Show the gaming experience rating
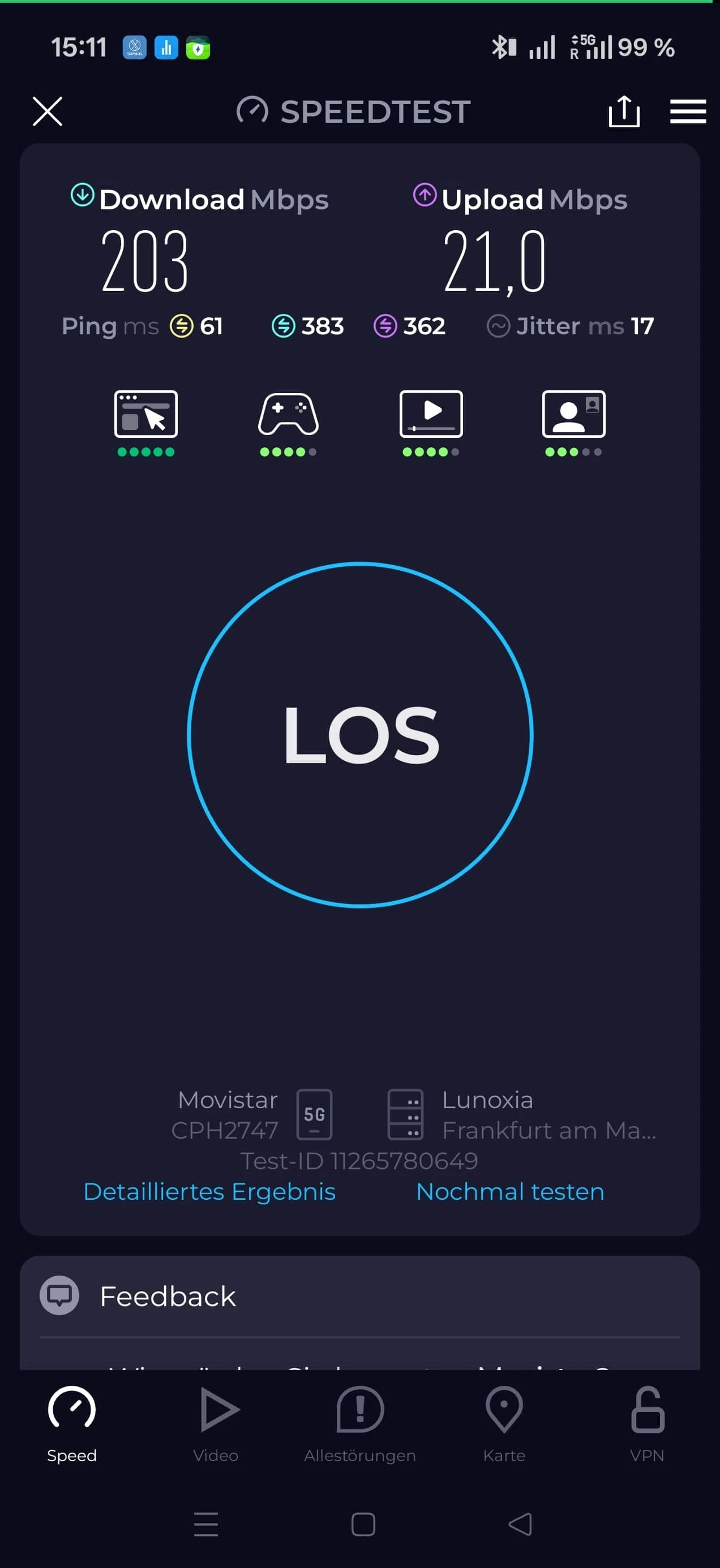The image size is (720, 1568). (288, 423)
